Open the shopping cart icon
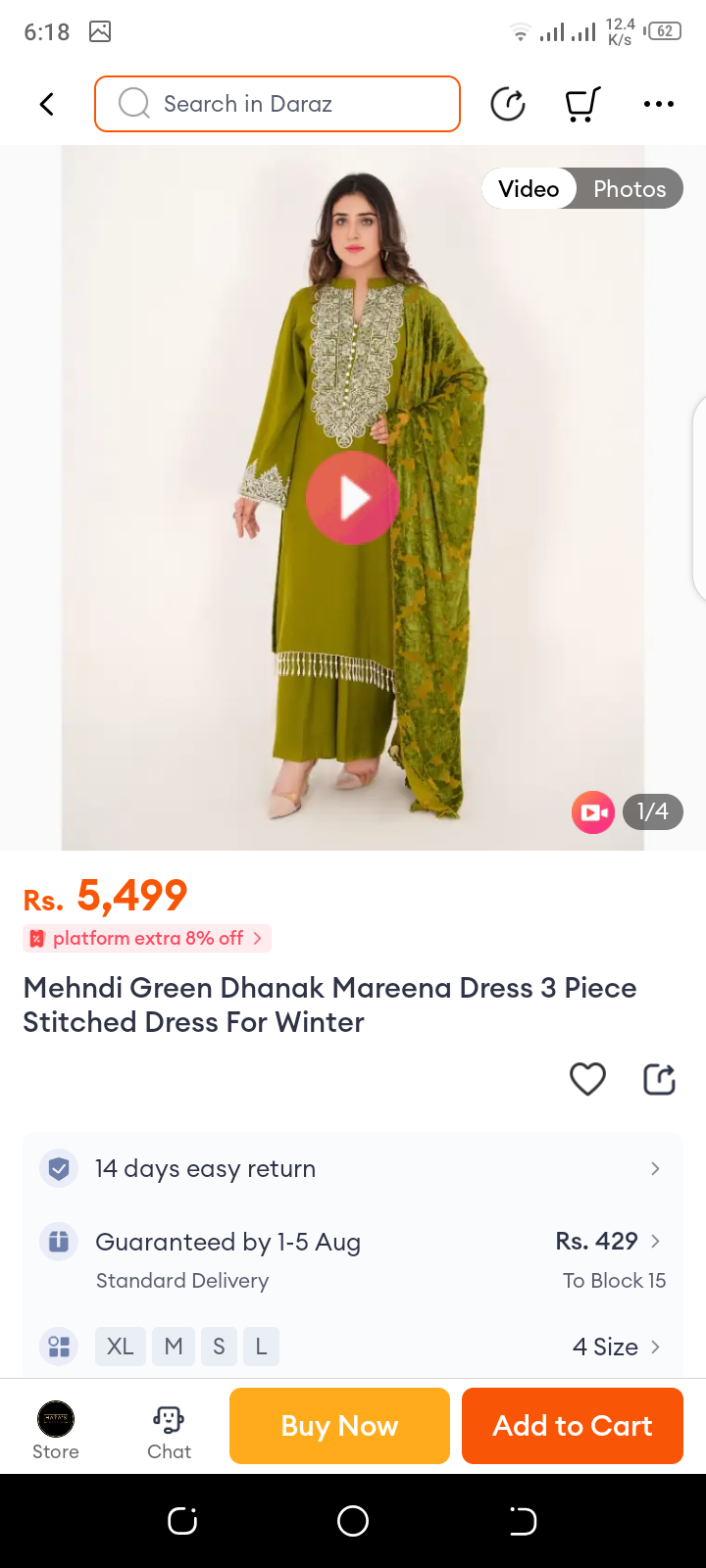Viewport: 706px width, 1568px height. (582, 104)
